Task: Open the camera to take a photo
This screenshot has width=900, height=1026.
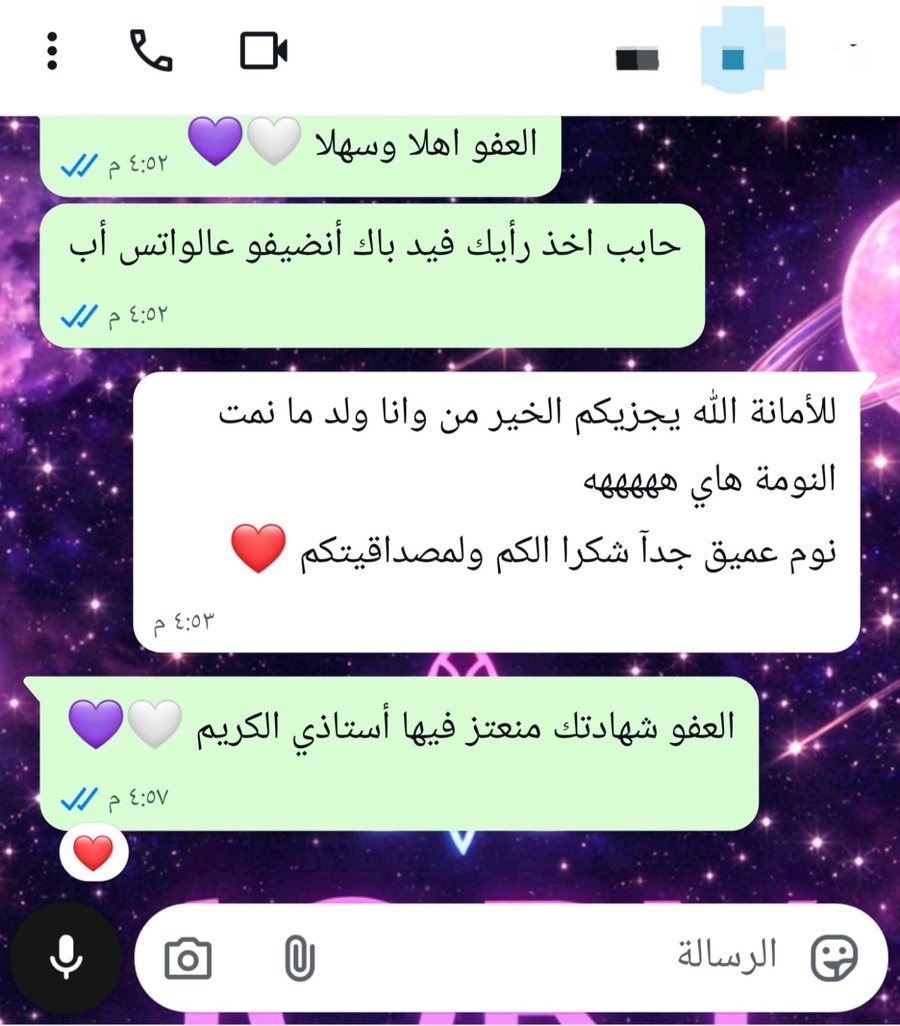Action: pos(188,959)
